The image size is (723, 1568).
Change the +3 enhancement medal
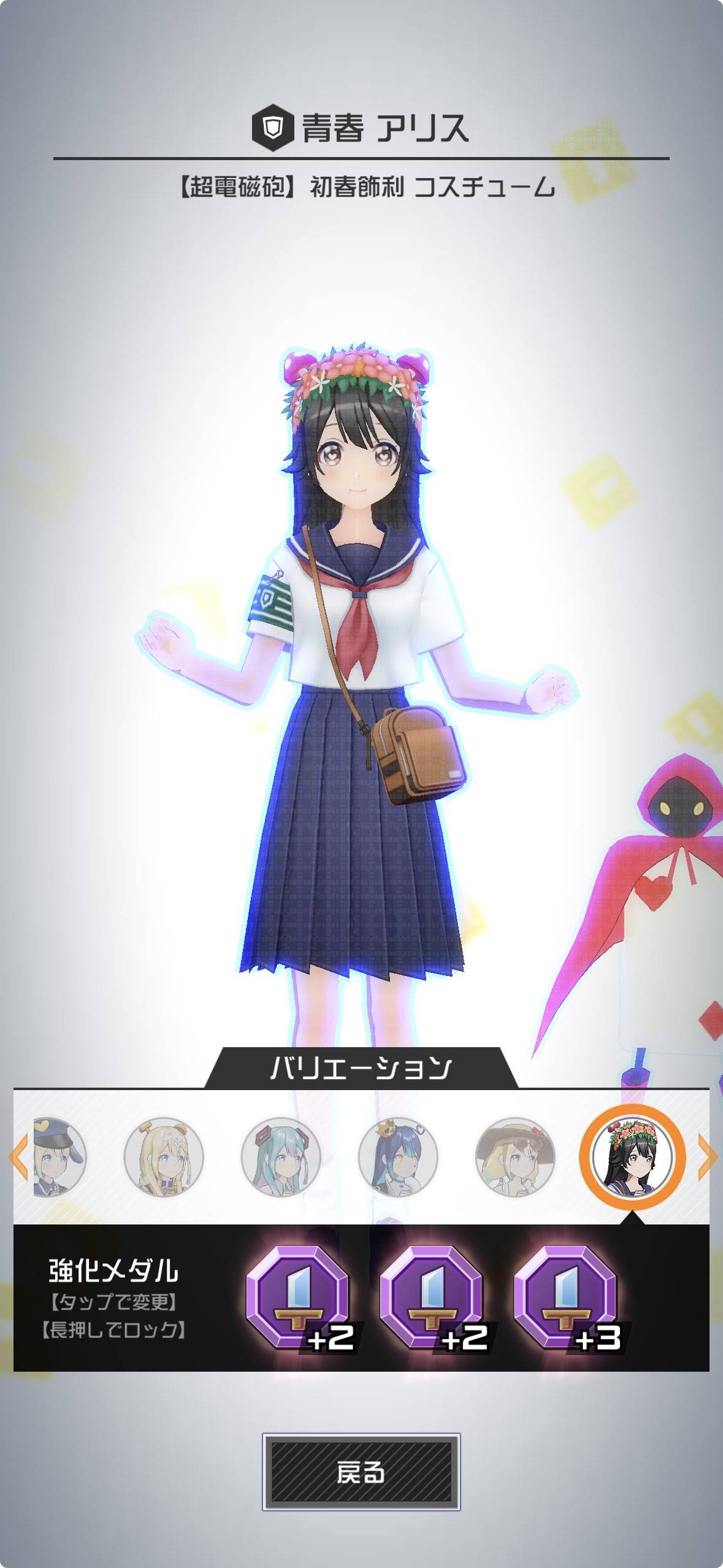(x=565, y=1297)
